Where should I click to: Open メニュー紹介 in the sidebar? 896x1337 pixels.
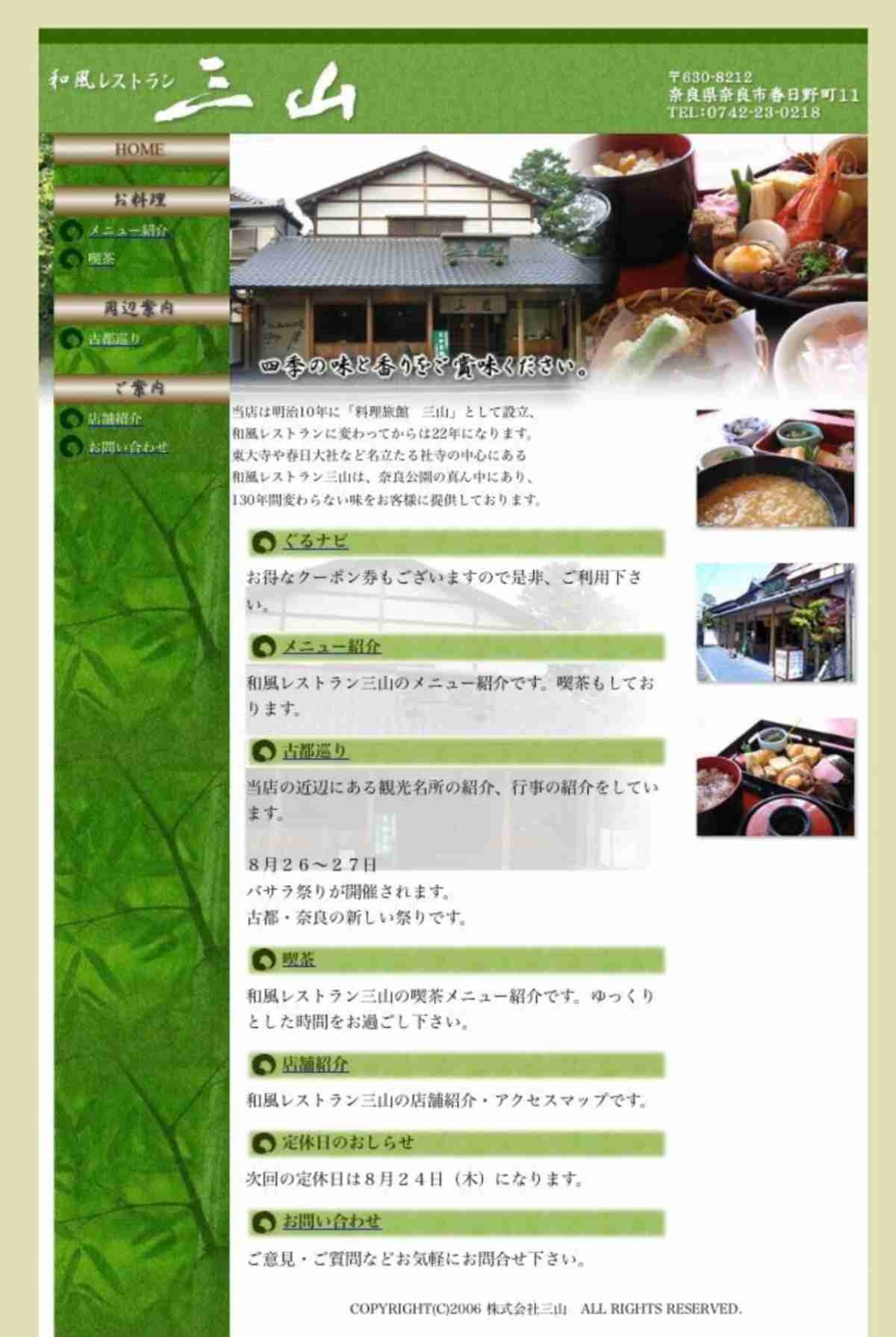pyautogui.click(x=128, y=231)
